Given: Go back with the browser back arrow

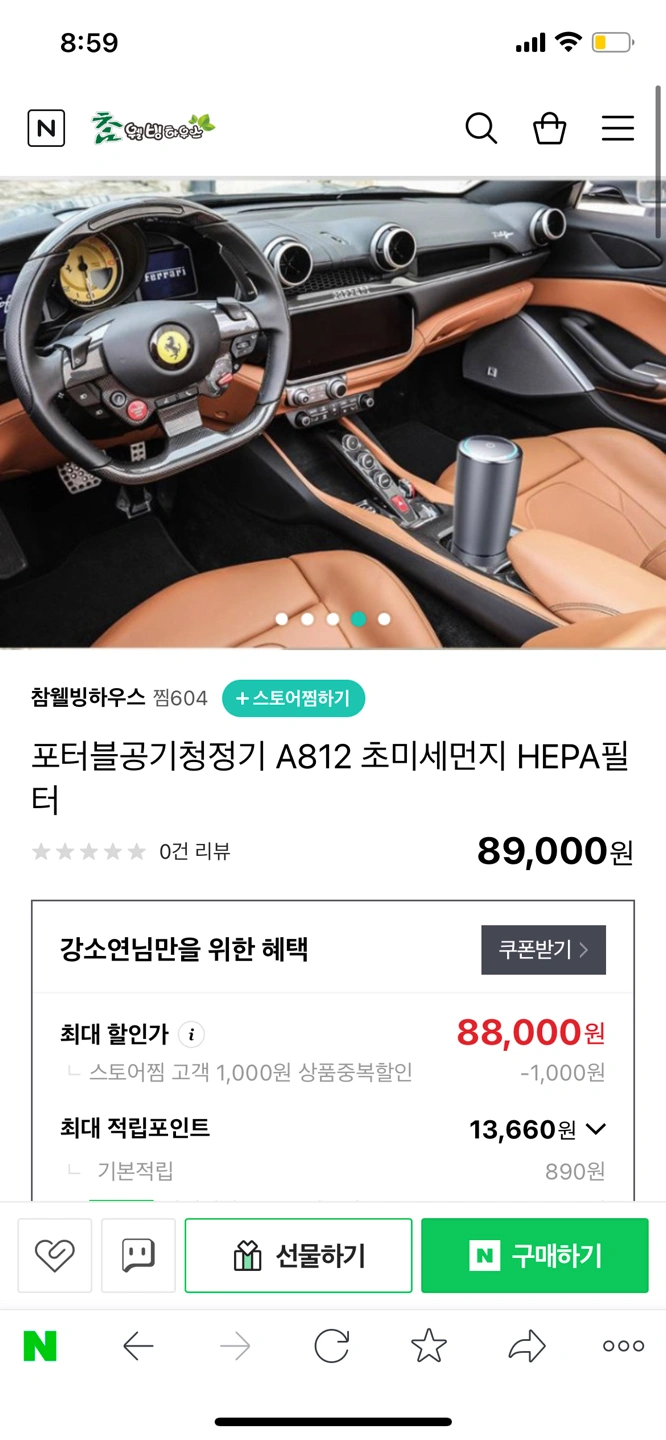Looking at the screenshot, I should coord(138,1347).
